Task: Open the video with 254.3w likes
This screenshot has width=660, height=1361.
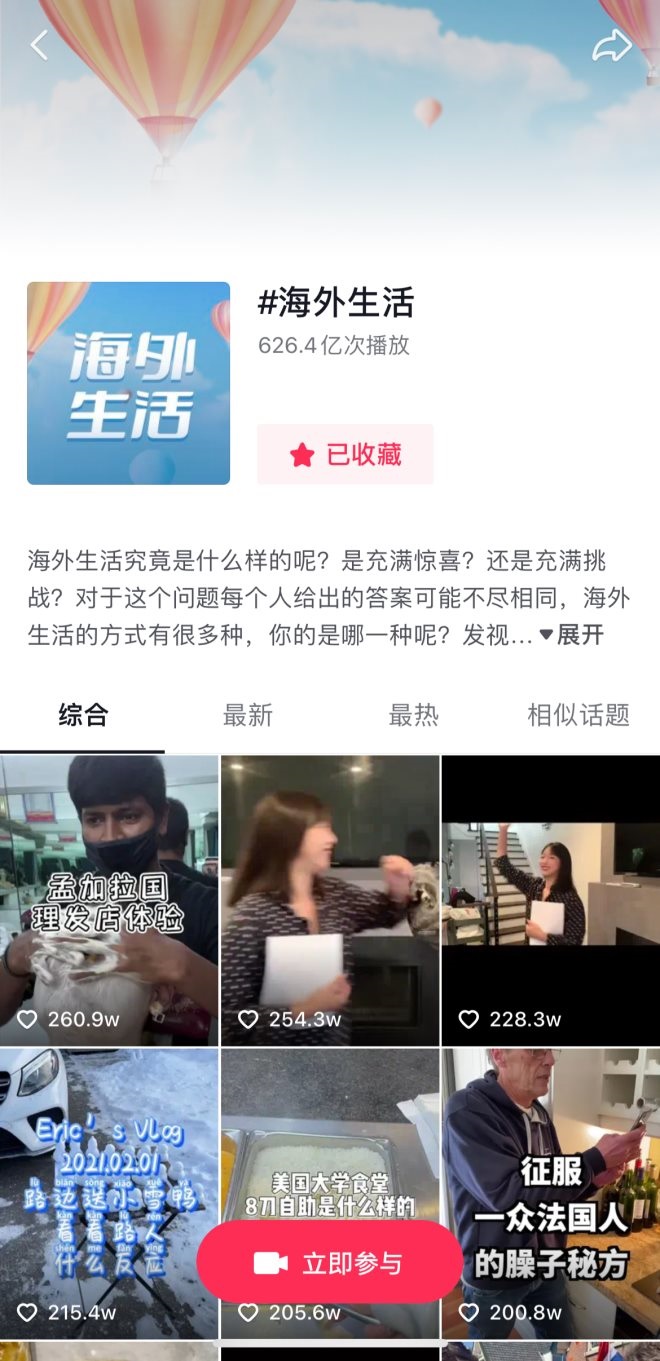Action: pos(329,900)
